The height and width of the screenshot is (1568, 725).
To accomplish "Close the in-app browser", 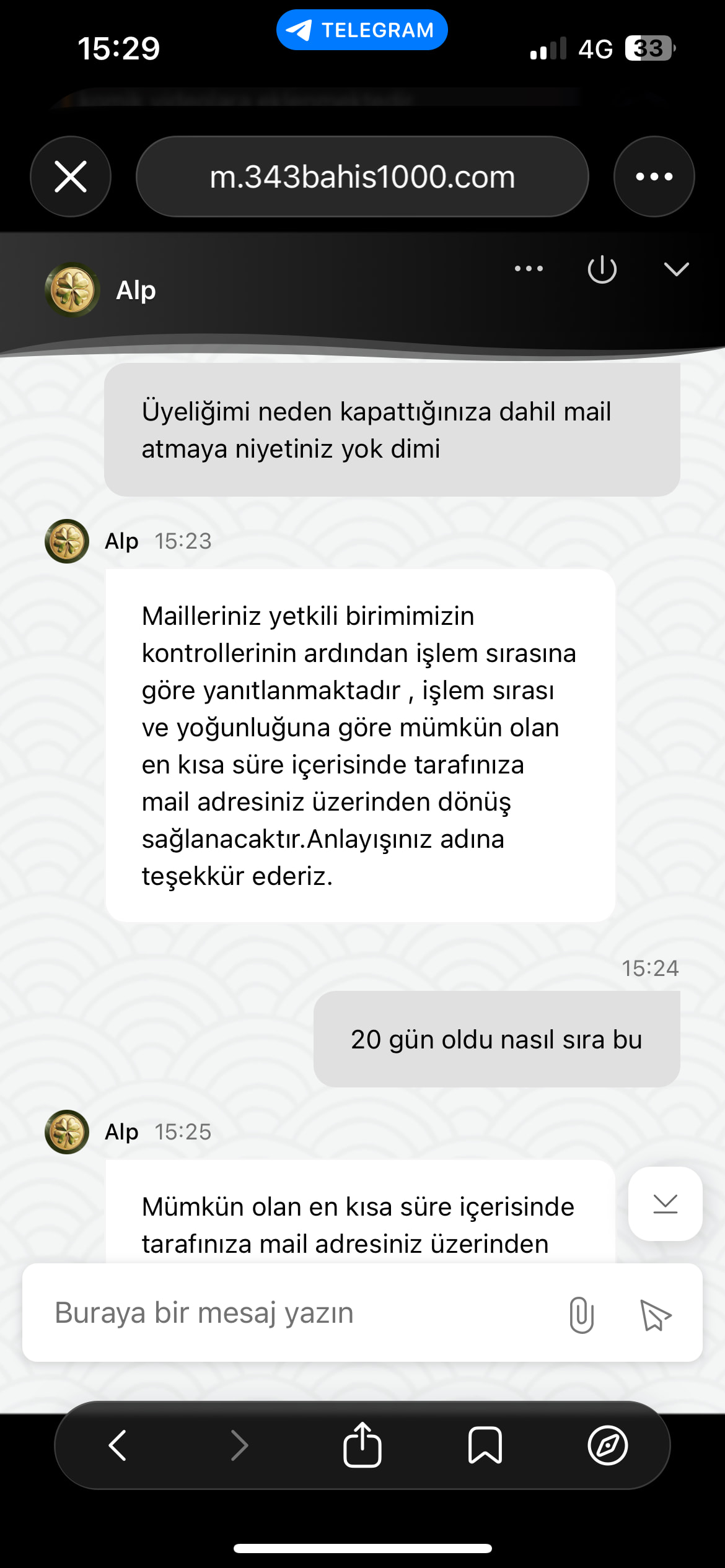I will 71,176.
